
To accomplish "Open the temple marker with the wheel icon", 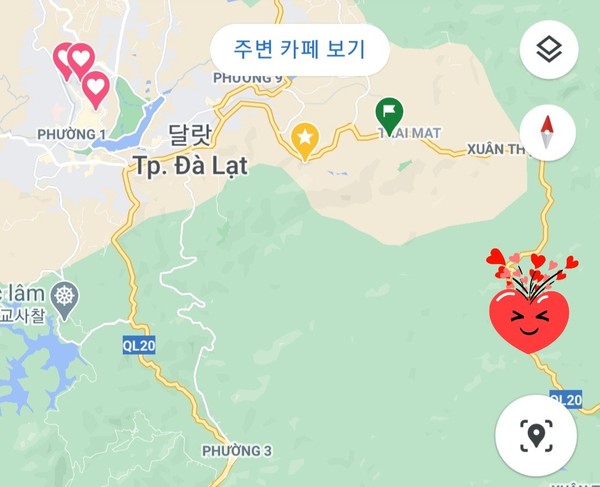I will pos(66,296).
